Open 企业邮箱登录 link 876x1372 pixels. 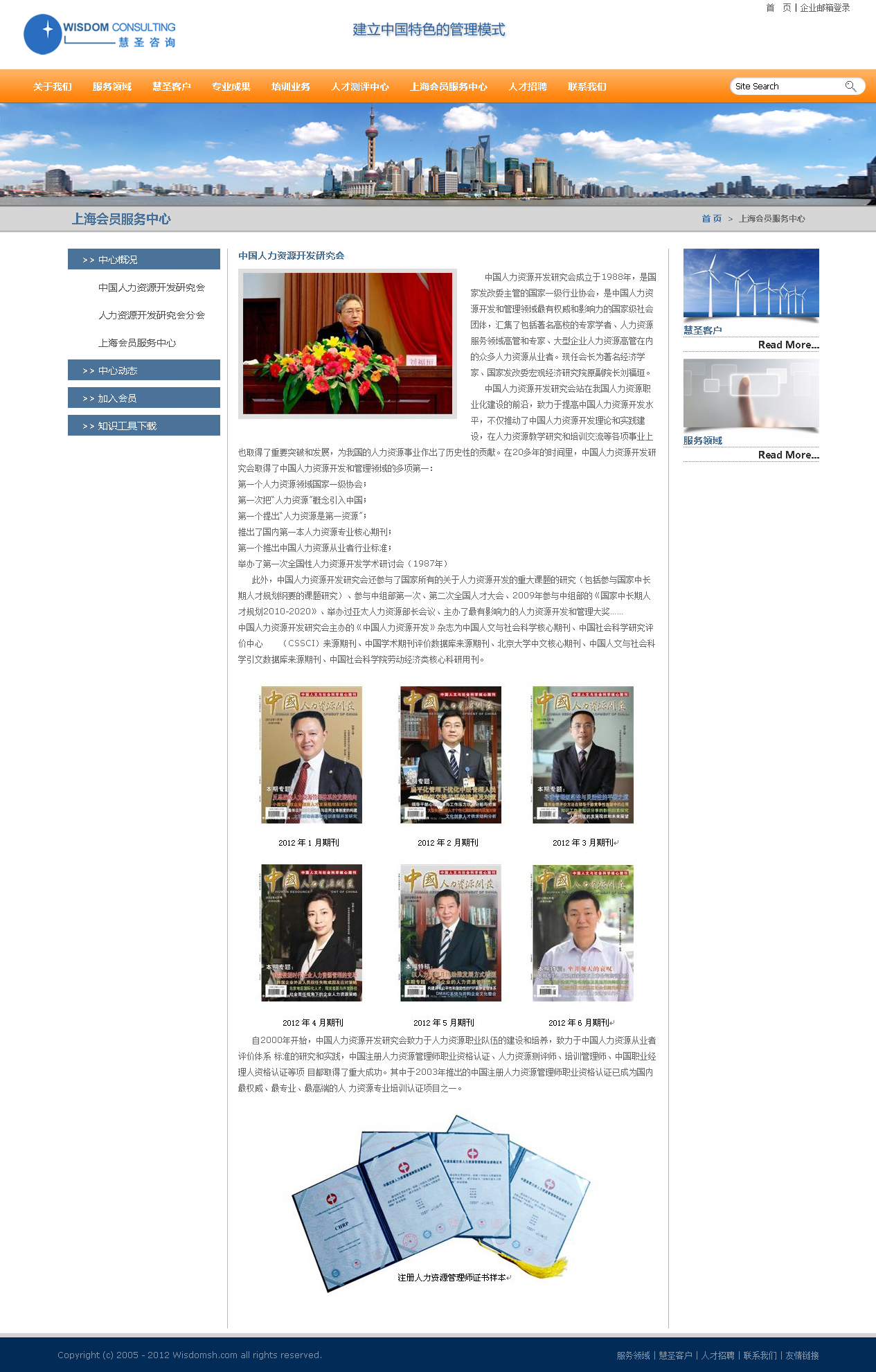[825, 8]
